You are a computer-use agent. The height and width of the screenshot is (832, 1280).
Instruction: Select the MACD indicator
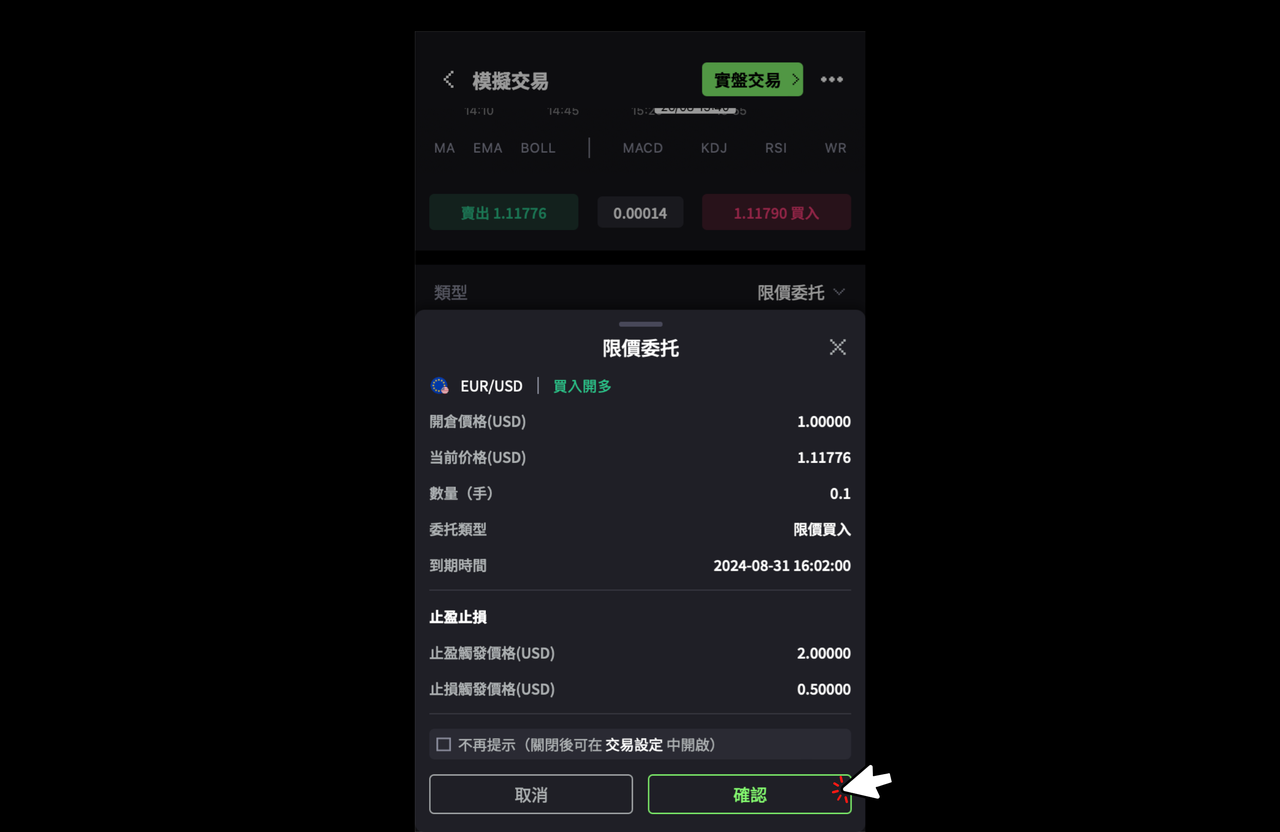click(643, 148)
